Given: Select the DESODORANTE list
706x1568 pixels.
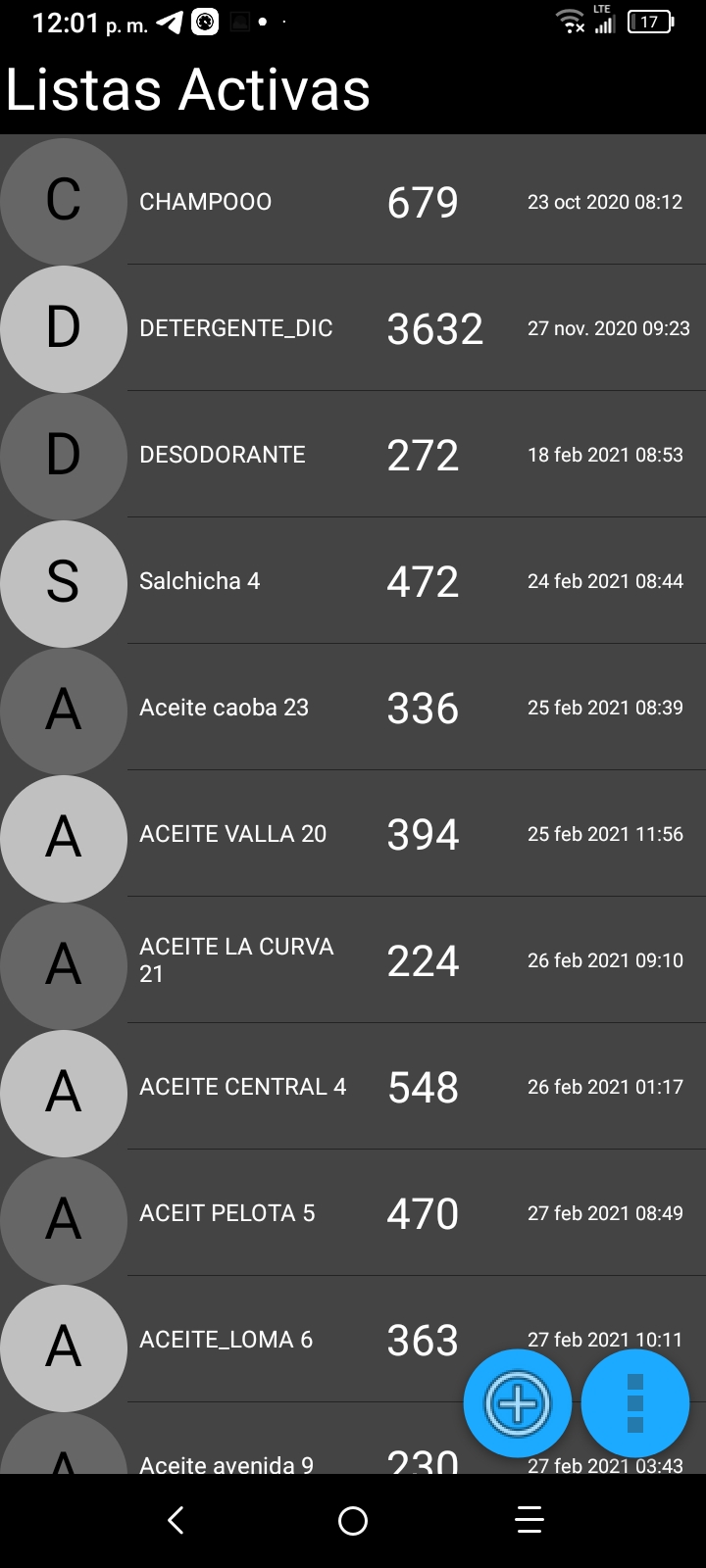Looking at the screenshot, I should point(353,455).
